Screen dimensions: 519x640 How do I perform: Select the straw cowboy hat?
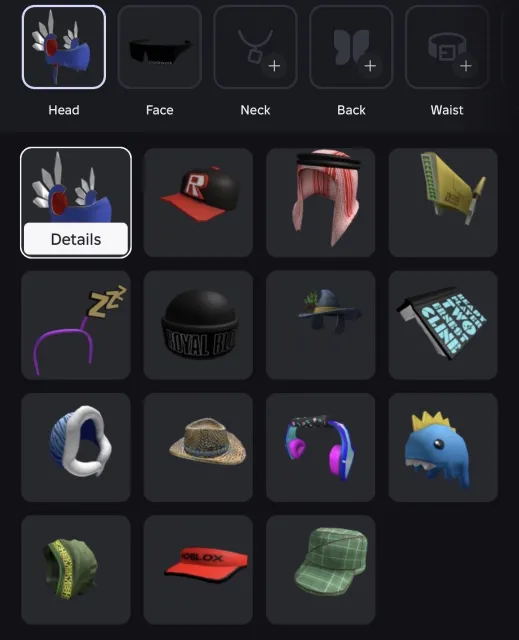(198, 448)
